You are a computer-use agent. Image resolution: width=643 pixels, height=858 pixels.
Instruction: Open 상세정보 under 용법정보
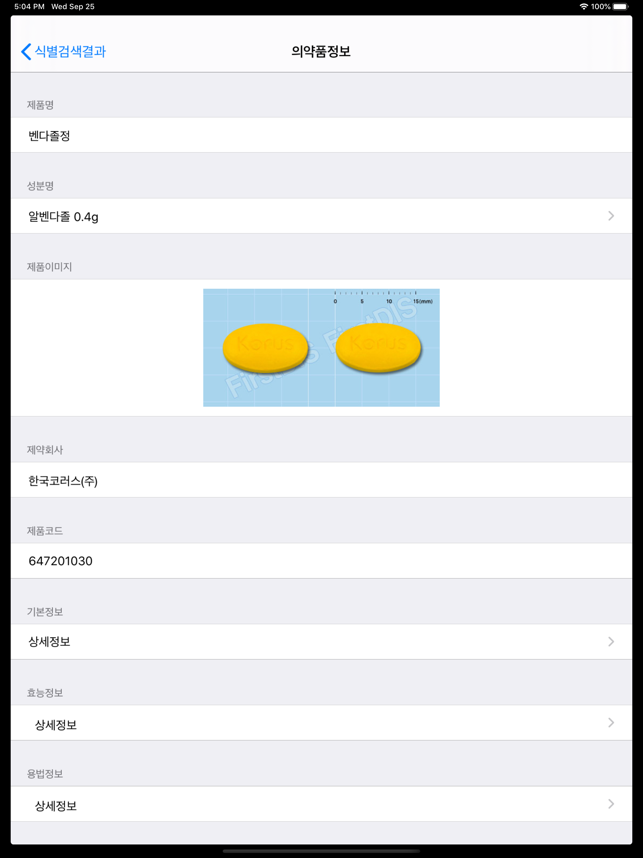(x=320, y=805)
